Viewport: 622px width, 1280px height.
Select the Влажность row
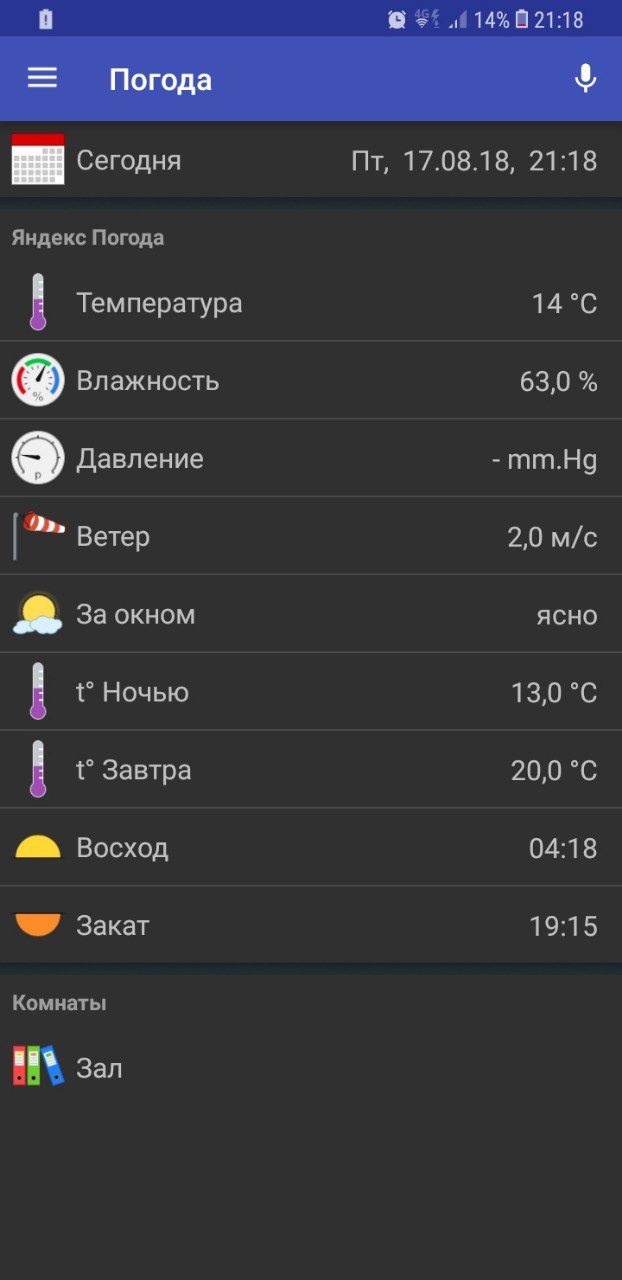(x=310, y=381)
